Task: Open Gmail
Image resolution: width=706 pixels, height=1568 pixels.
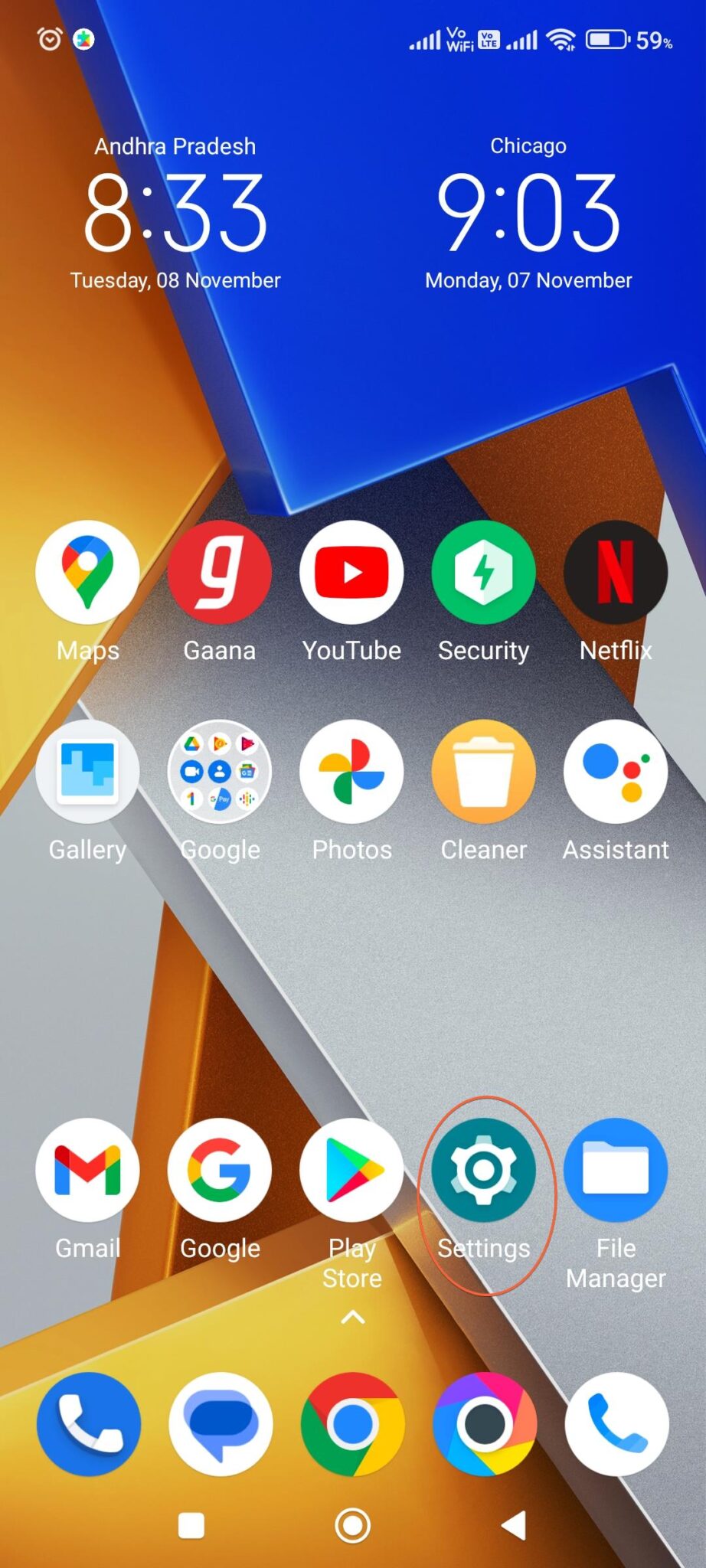Action: 87,1169
